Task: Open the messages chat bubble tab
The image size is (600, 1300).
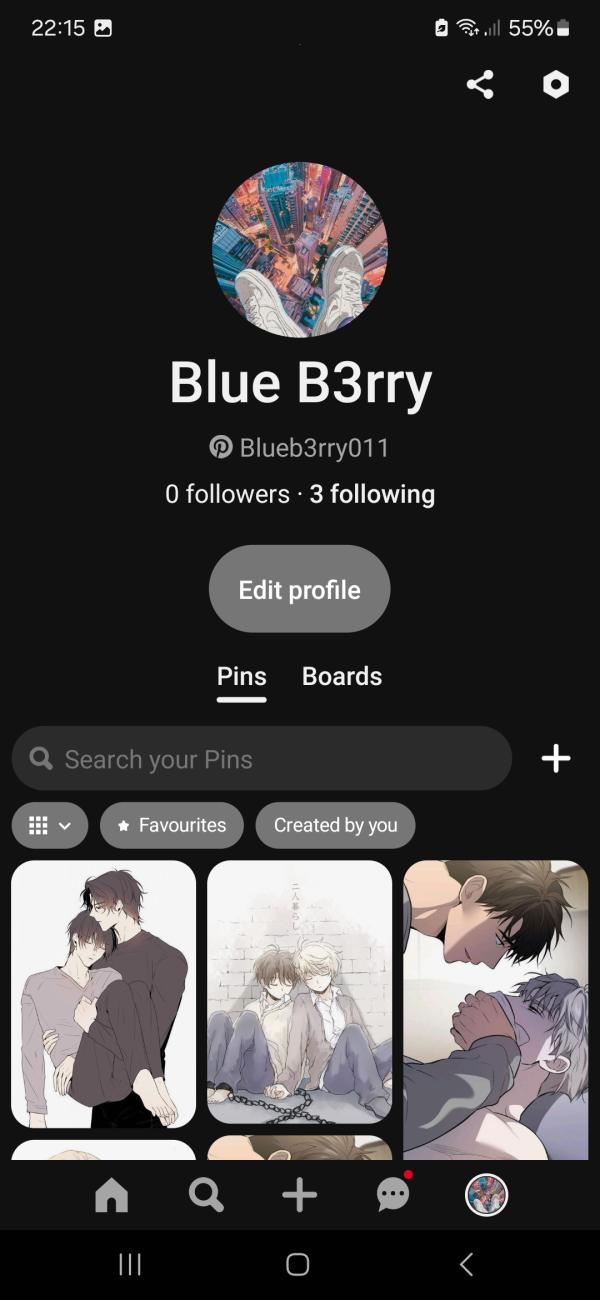Action: (x=393, y=1194)
